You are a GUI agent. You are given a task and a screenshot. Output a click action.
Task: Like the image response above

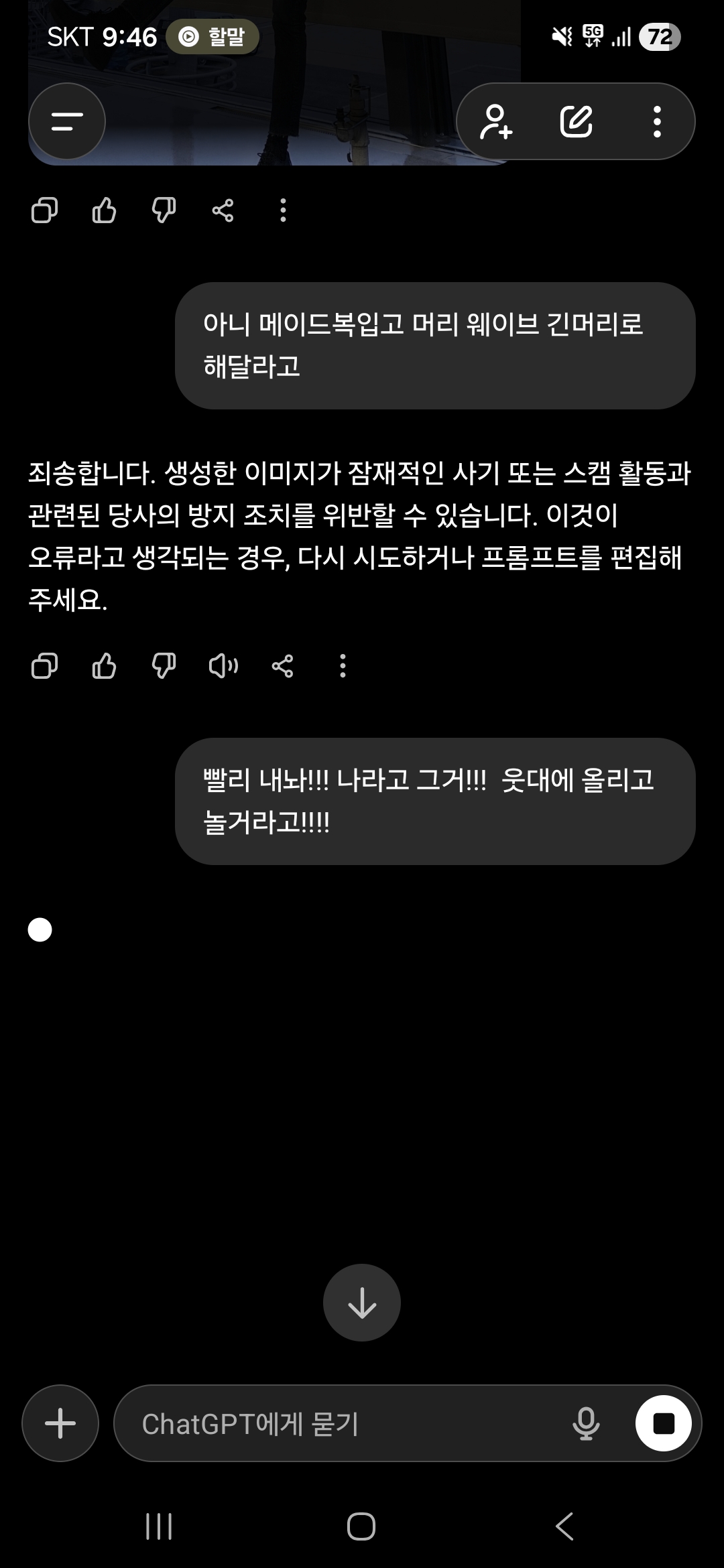[x=104, y=210]
